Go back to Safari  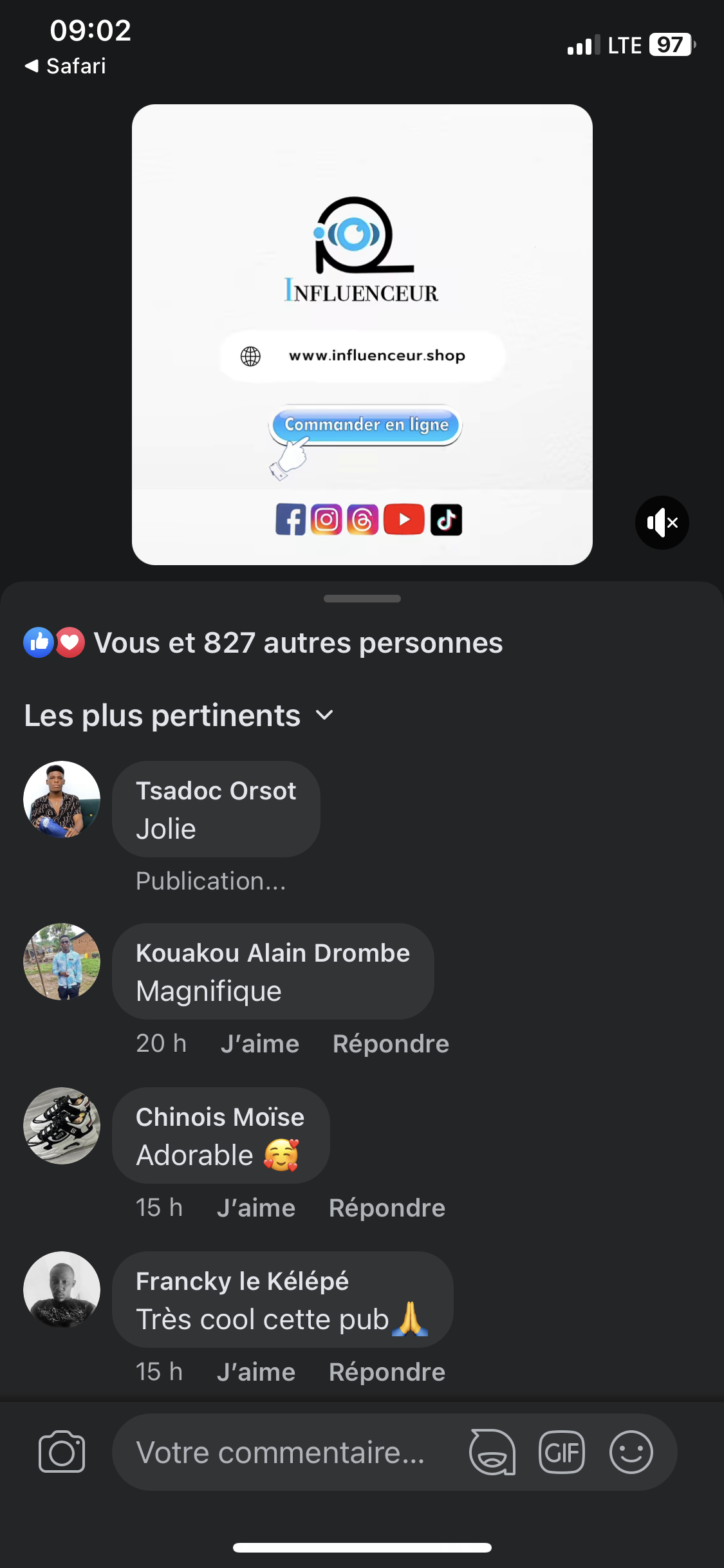click(x=65, y=66)
